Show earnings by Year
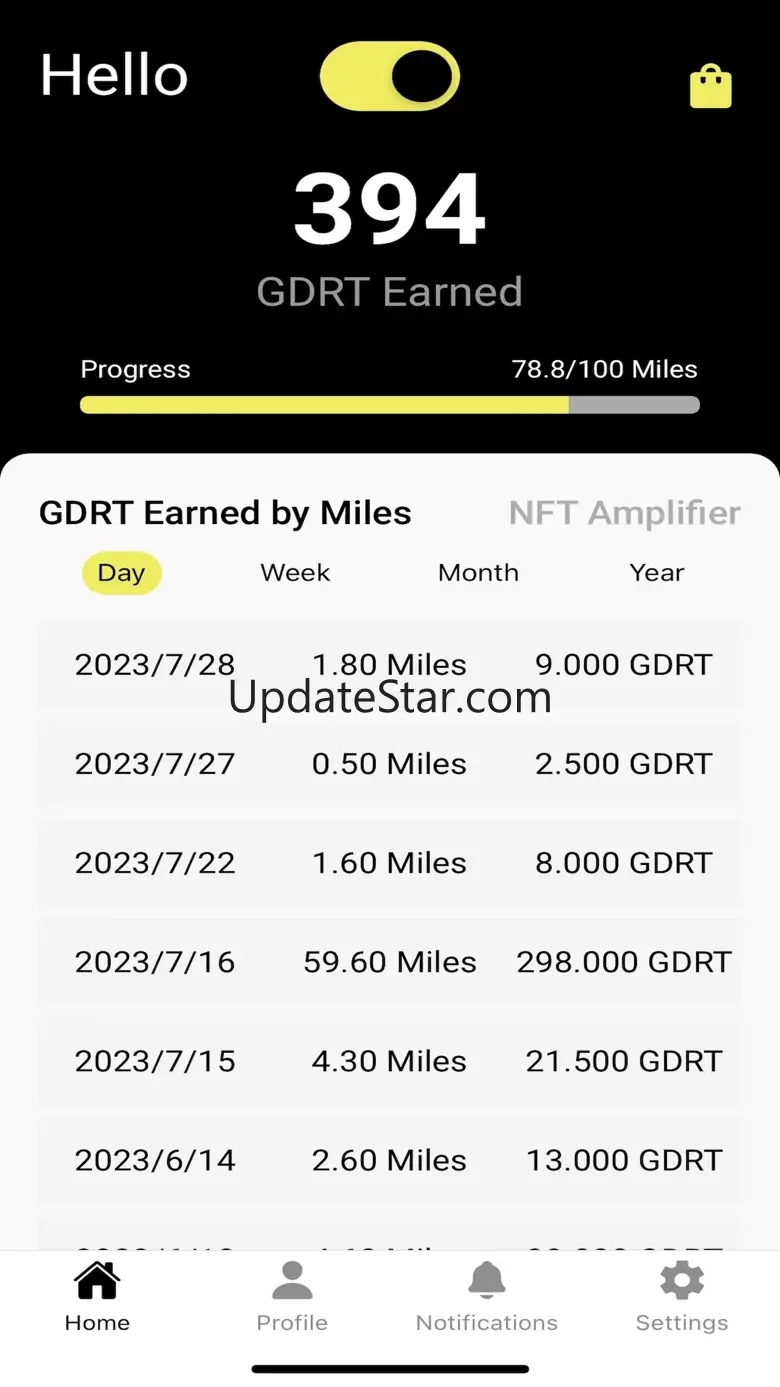The width and height of the screenshot is (780, 1387). [657, 573]
